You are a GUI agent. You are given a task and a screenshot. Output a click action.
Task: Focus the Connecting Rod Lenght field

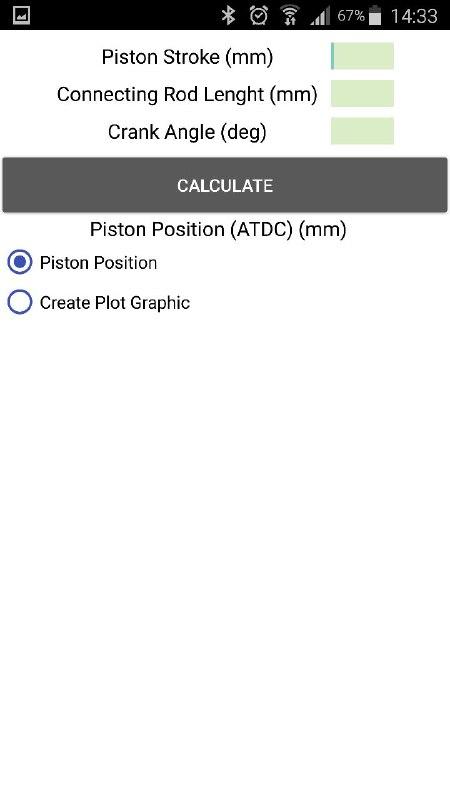[362, 93]
